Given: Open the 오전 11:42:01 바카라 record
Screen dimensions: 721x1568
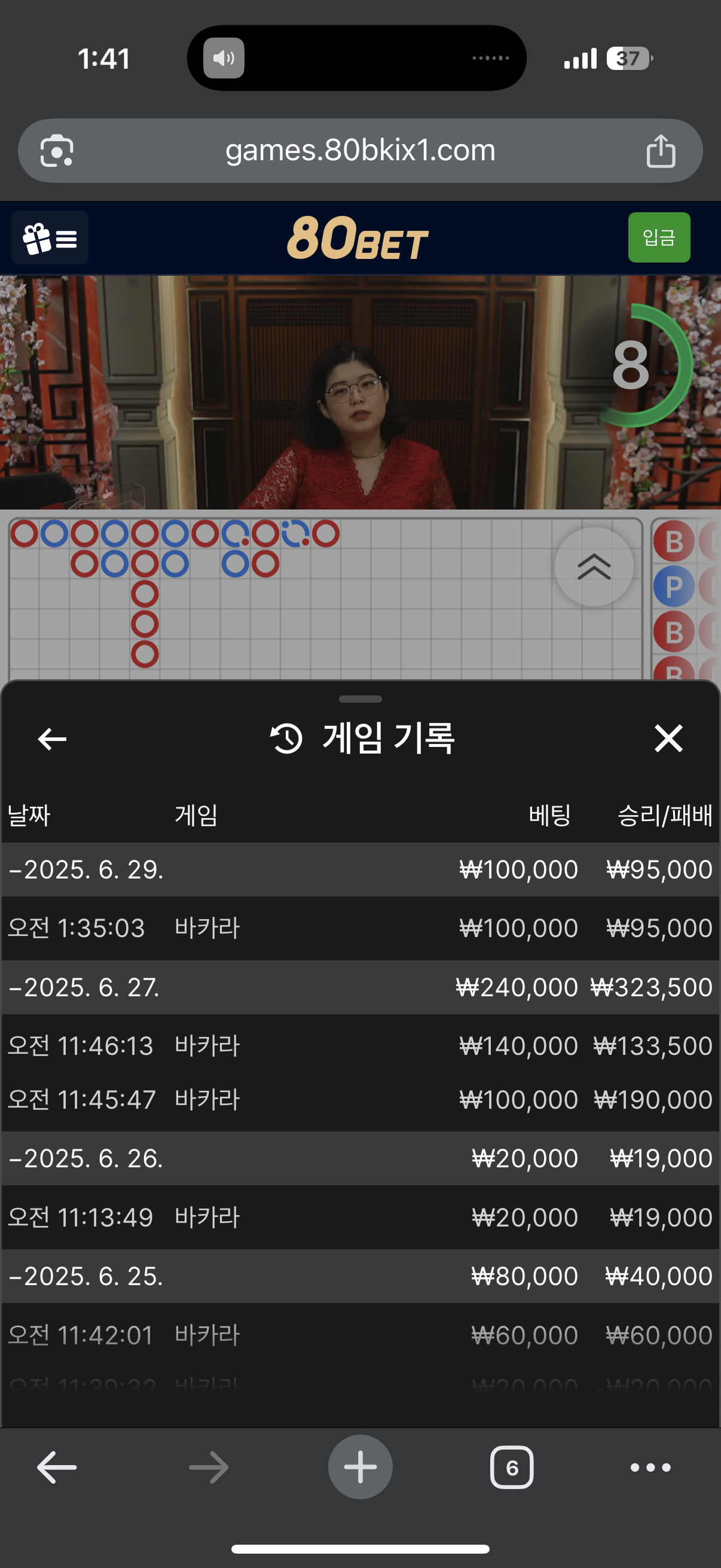Looking at the screenshot, I should point(360,1335).
